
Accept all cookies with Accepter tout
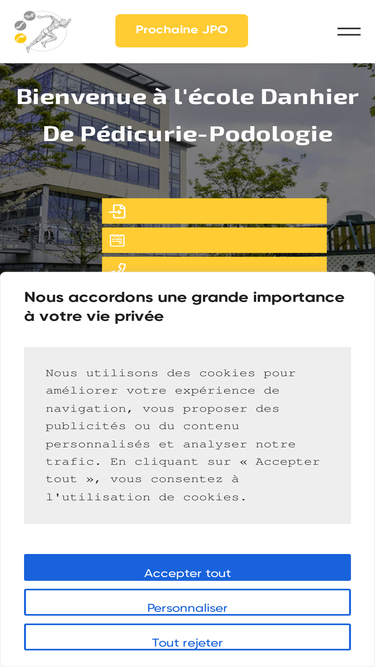(187, 567)
